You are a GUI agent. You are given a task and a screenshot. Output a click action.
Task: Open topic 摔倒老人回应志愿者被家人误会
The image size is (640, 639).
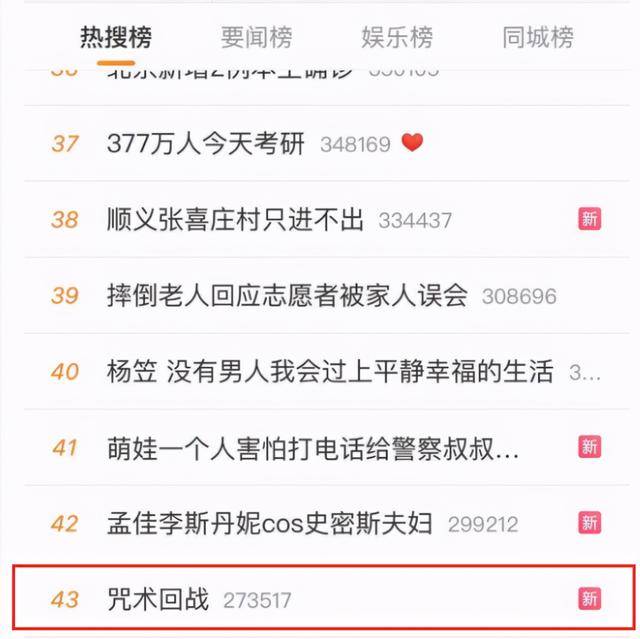[x=287, y=296]
